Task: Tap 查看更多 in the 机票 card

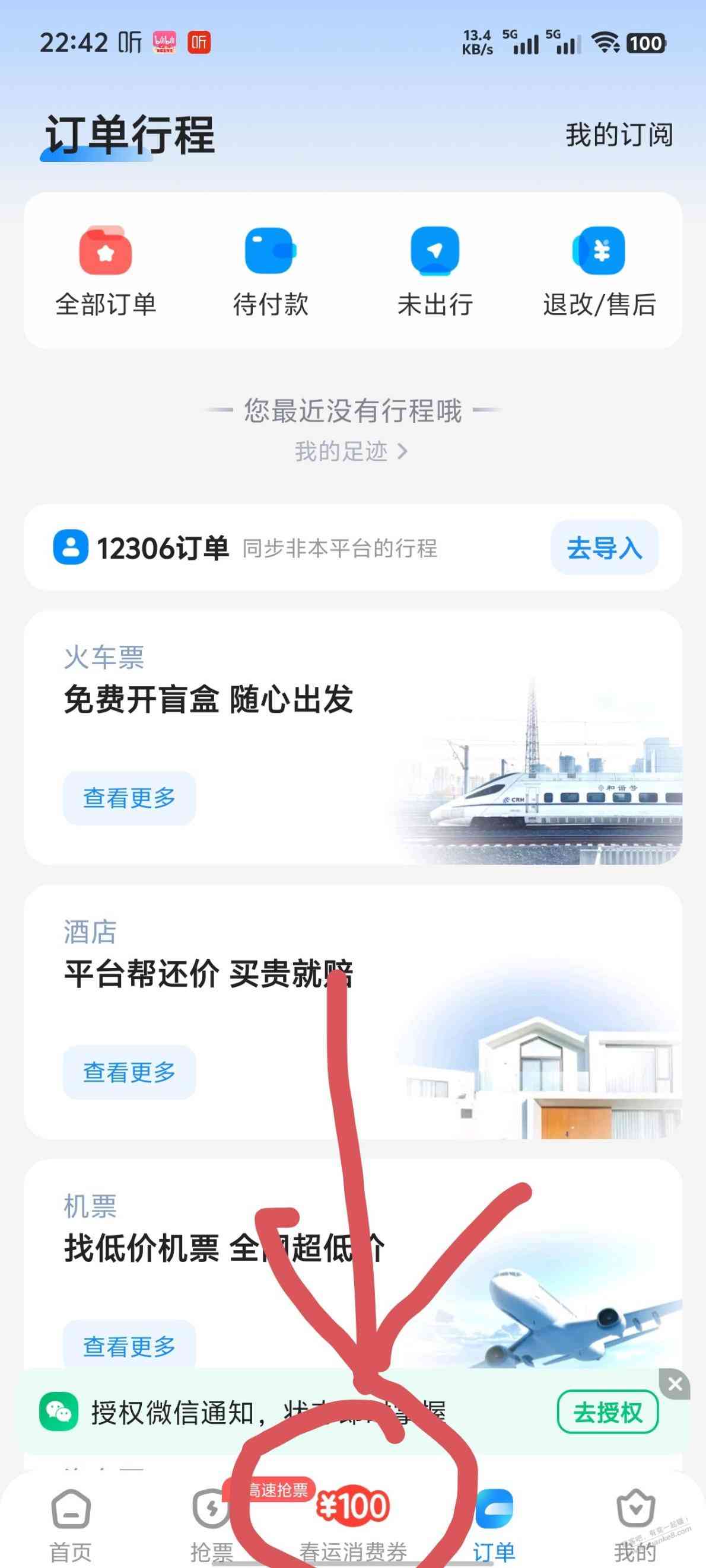Action: click(129, 1346)
